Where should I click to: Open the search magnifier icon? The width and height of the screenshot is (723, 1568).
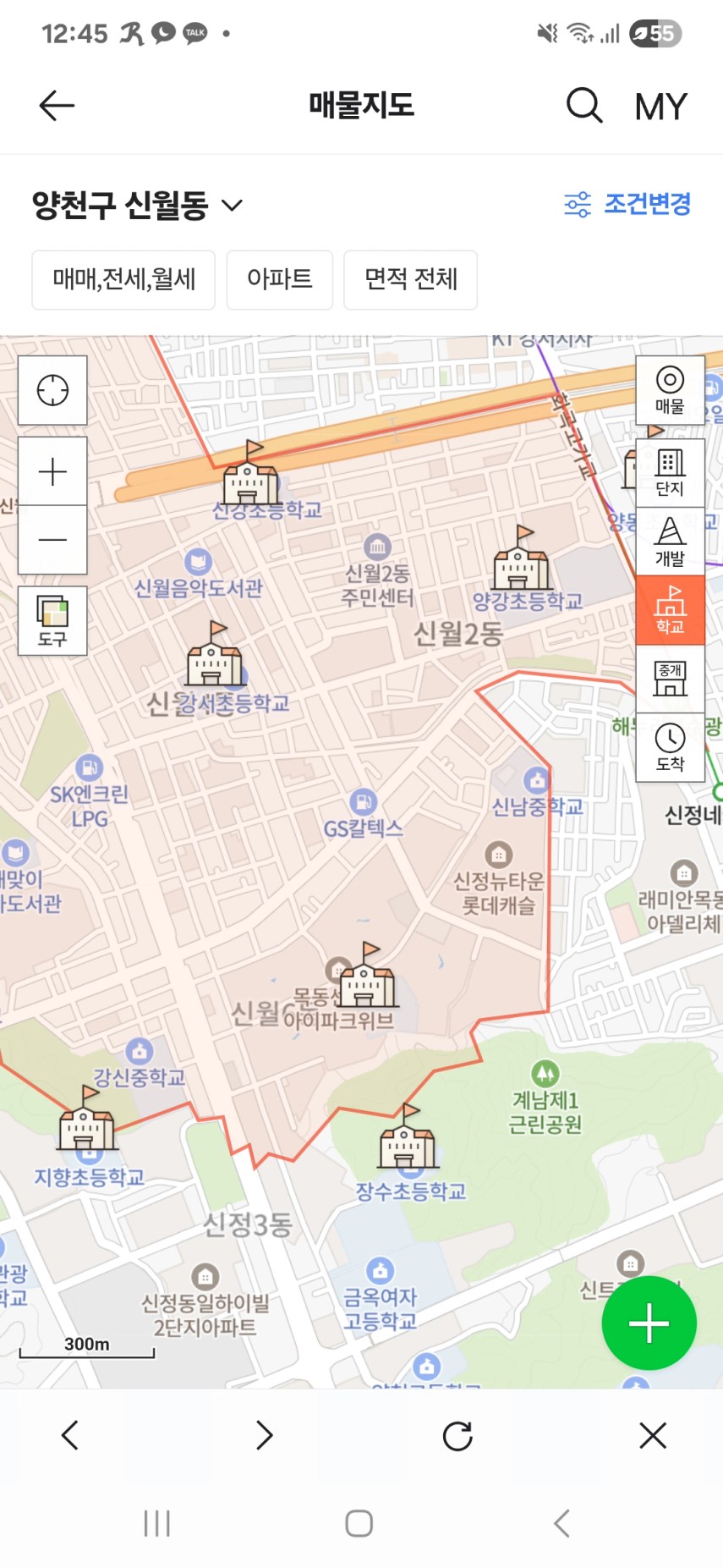583,106
